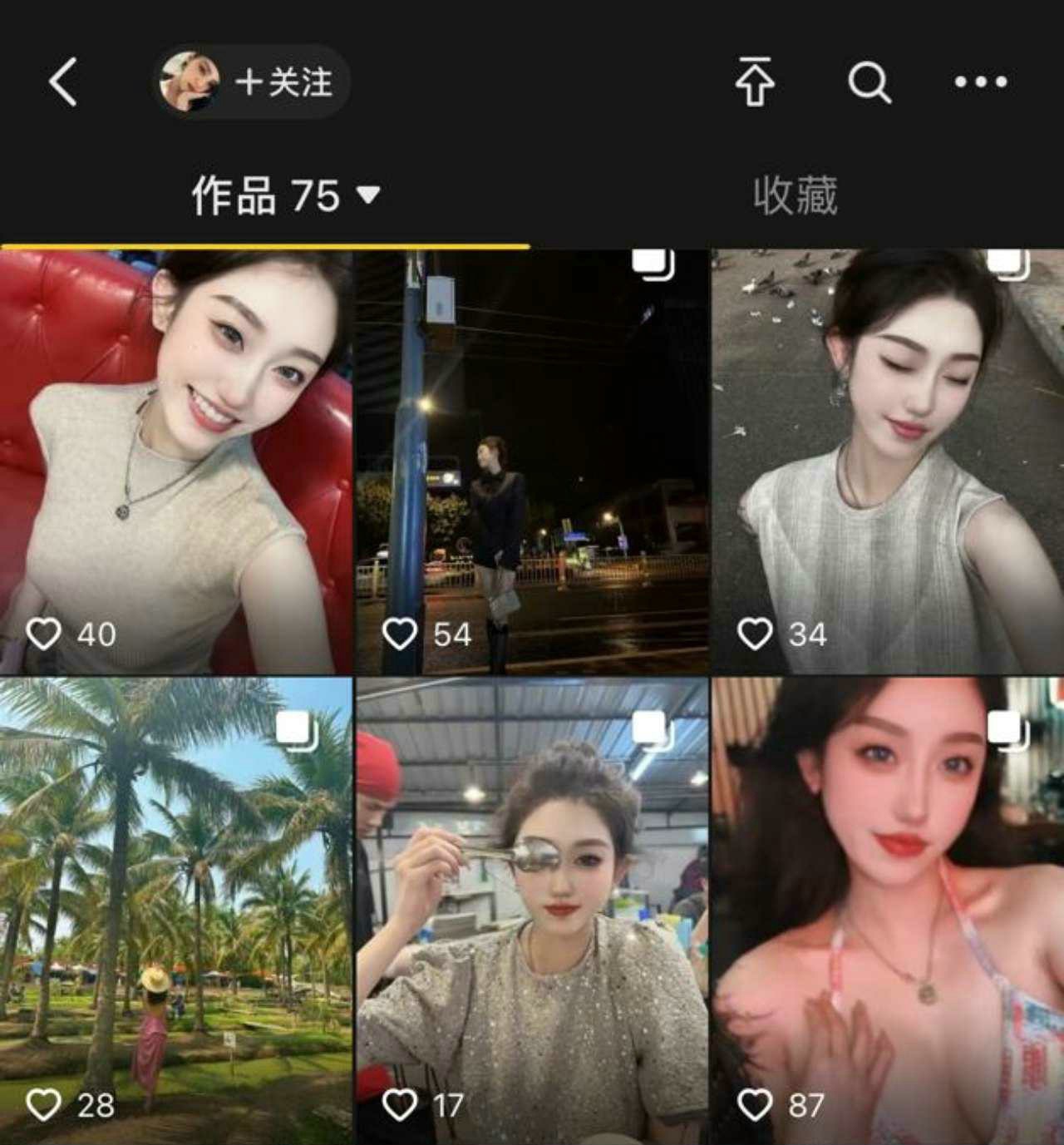Open the three-dot overflow menu

click(x=981, y=81)
